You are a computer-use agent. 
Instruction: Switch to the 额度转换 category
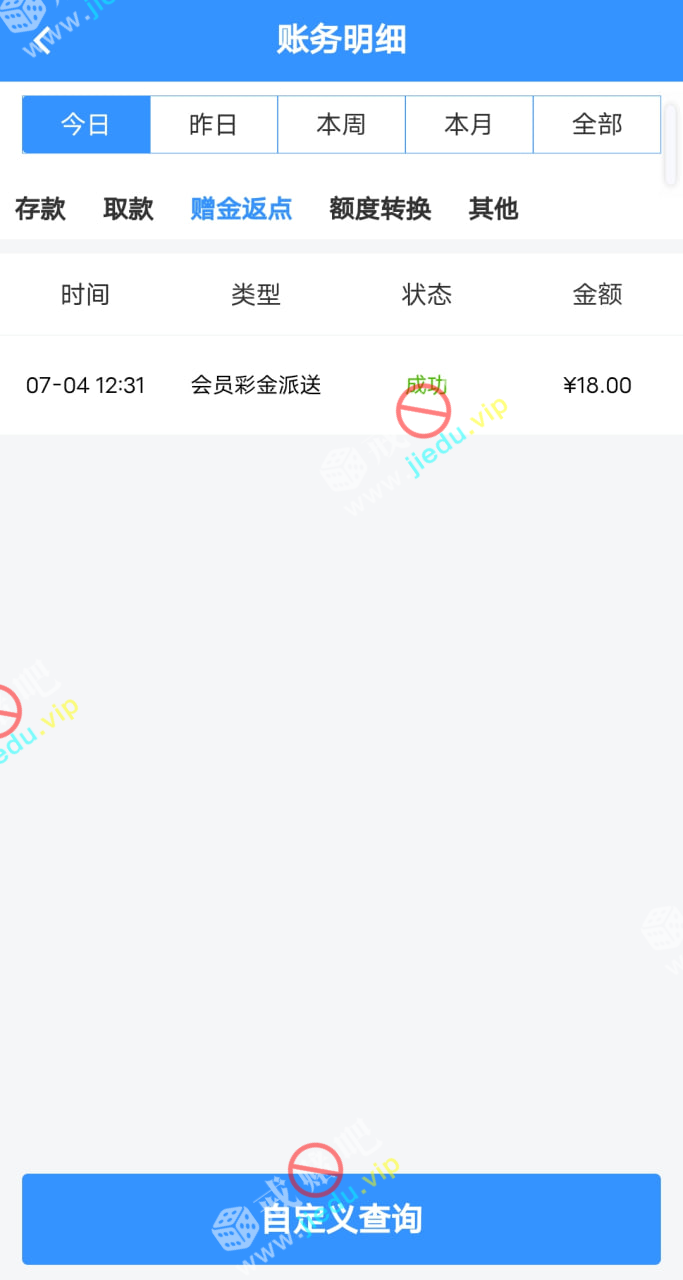pos(380,209)
